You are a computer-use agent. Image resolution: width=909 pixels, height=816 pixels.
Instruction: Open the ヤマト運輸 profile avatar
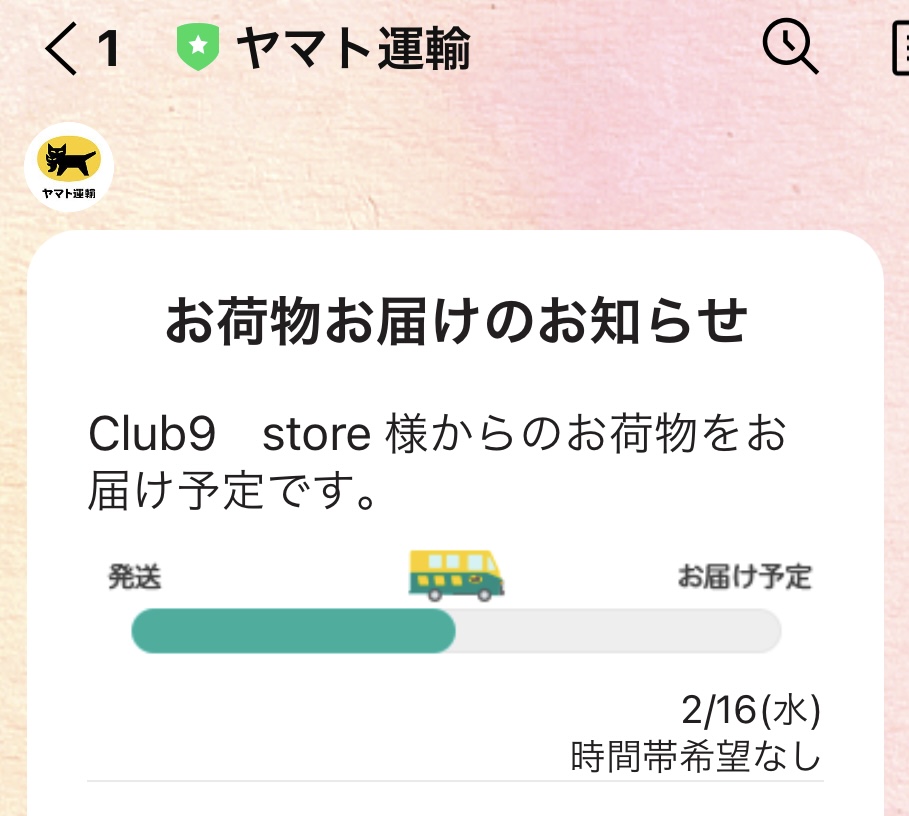click(x=68, y=166)
